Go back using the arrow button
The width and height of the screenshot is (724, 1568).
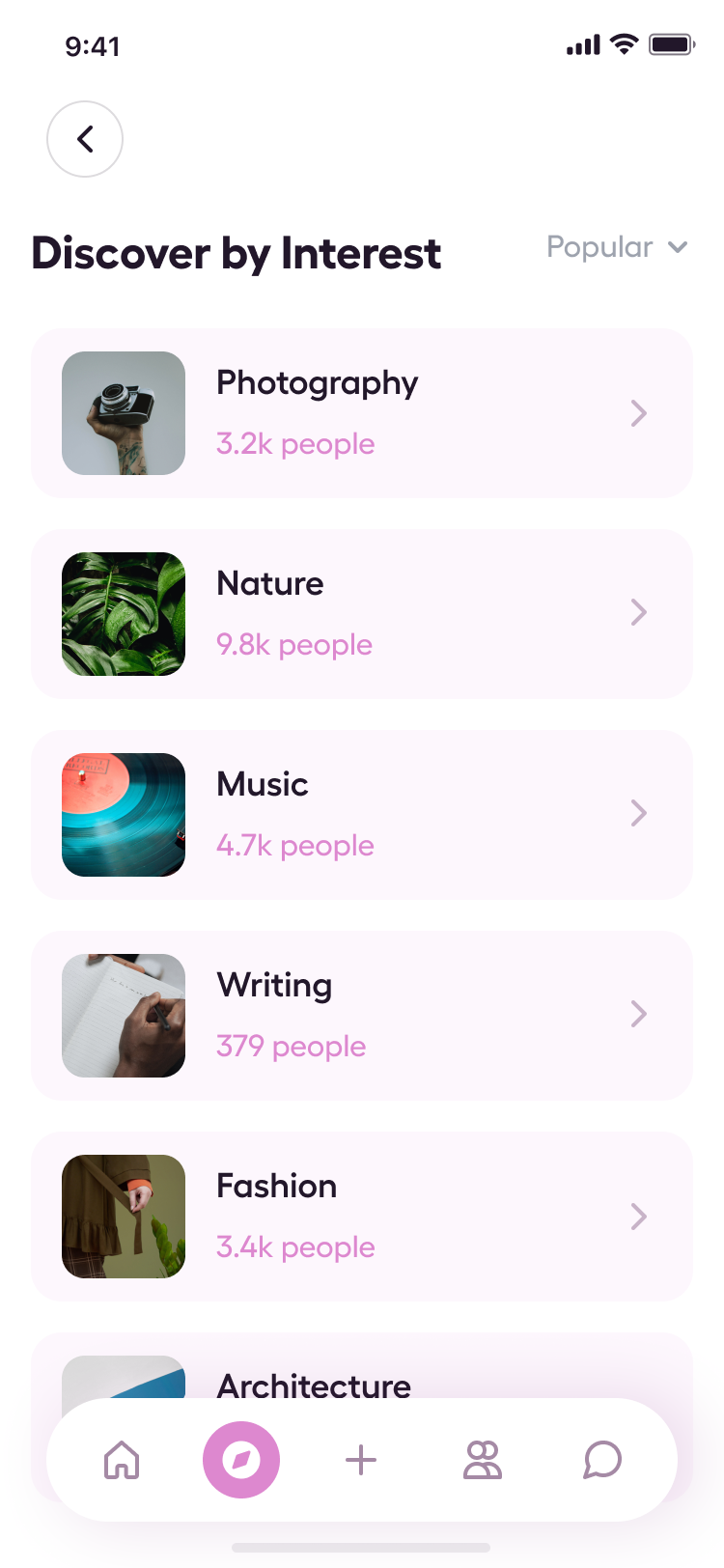point(85,139)
